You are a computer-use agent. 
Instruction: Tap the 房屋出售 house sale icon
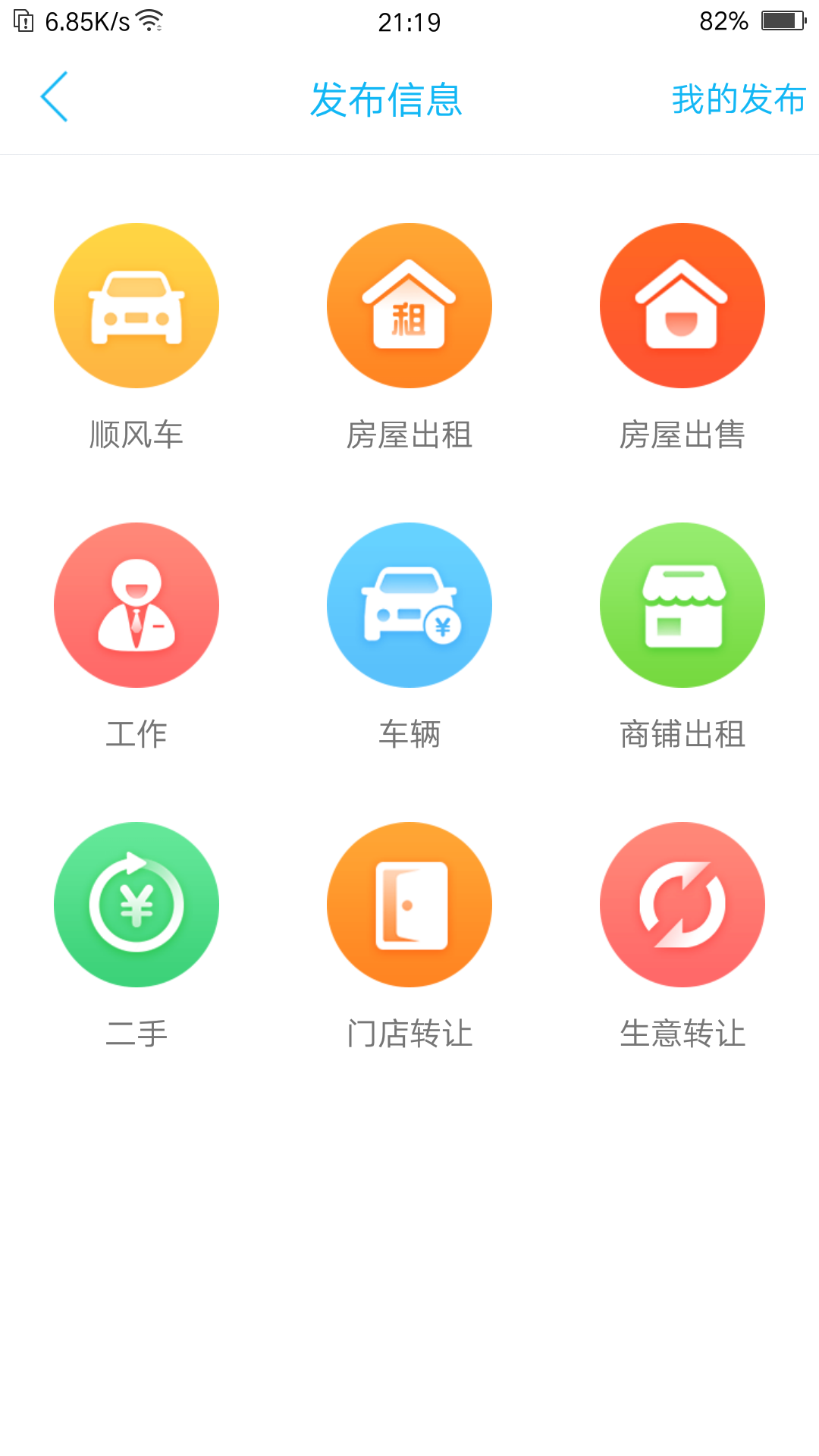[x=682, y=304]
